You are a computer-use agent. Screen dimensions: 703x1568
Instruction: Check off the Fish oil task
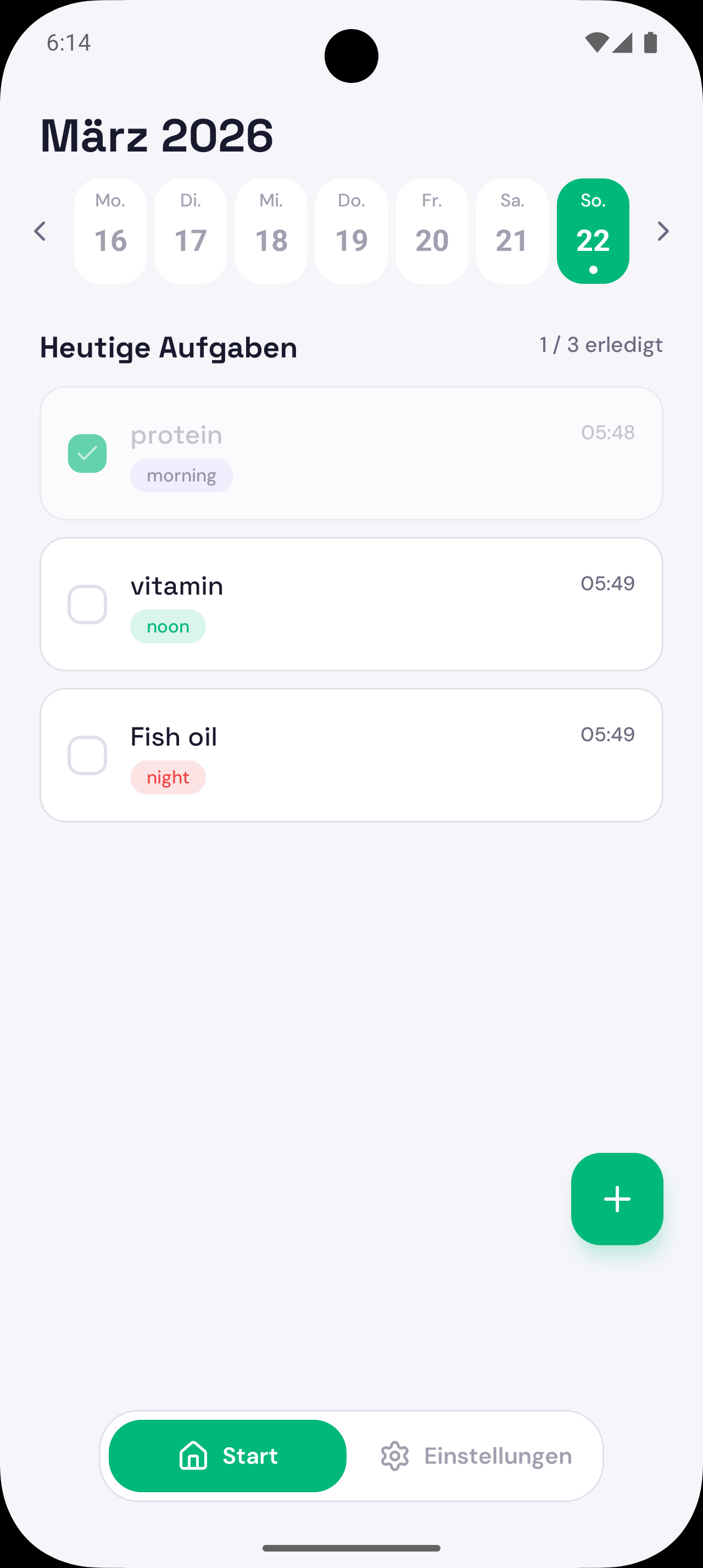point(87,755)
